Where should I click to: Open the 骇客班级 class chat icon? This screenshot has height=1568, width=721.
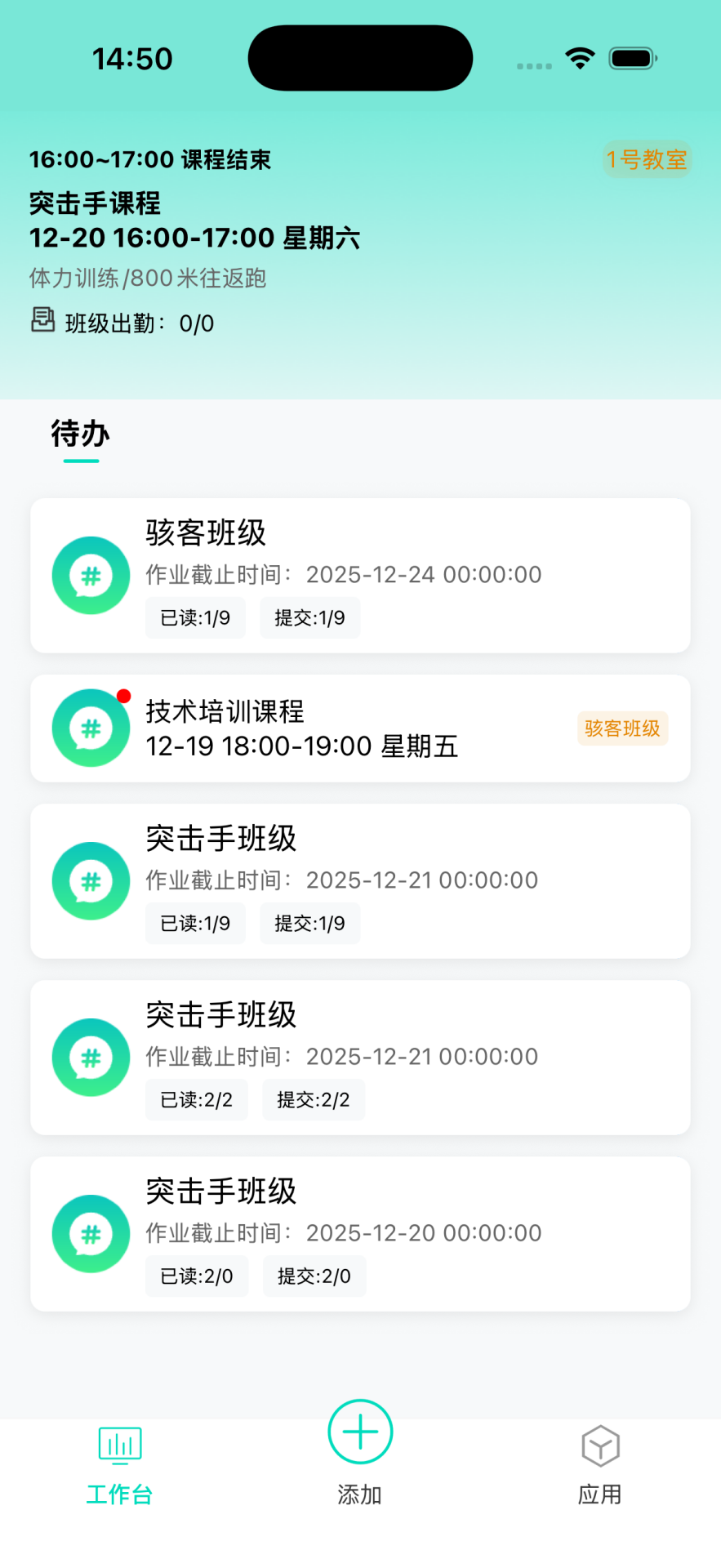point(91,575)
